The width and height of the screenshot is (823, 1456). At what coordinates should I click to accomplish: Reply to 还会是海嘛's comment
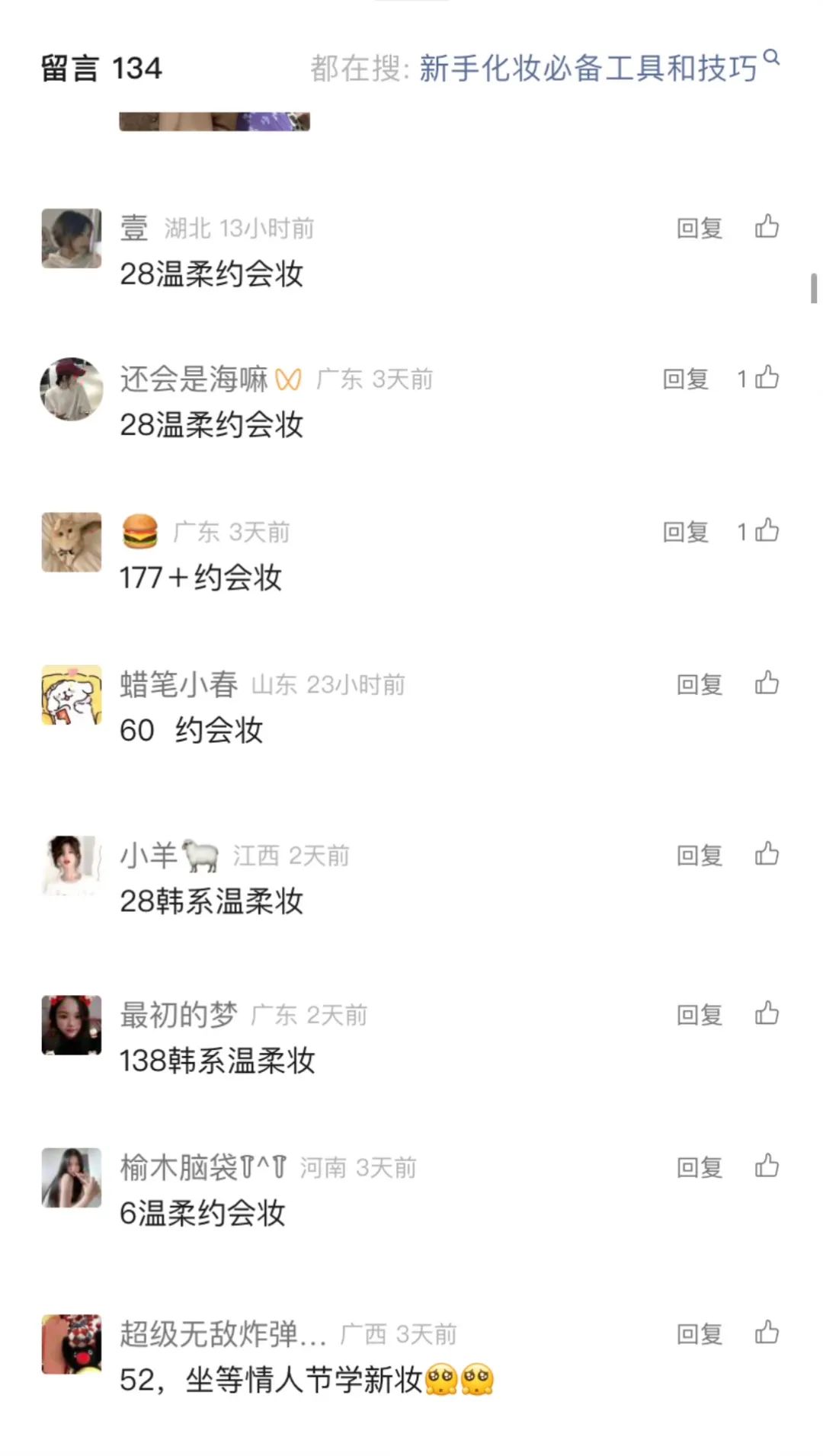point(685,379)
